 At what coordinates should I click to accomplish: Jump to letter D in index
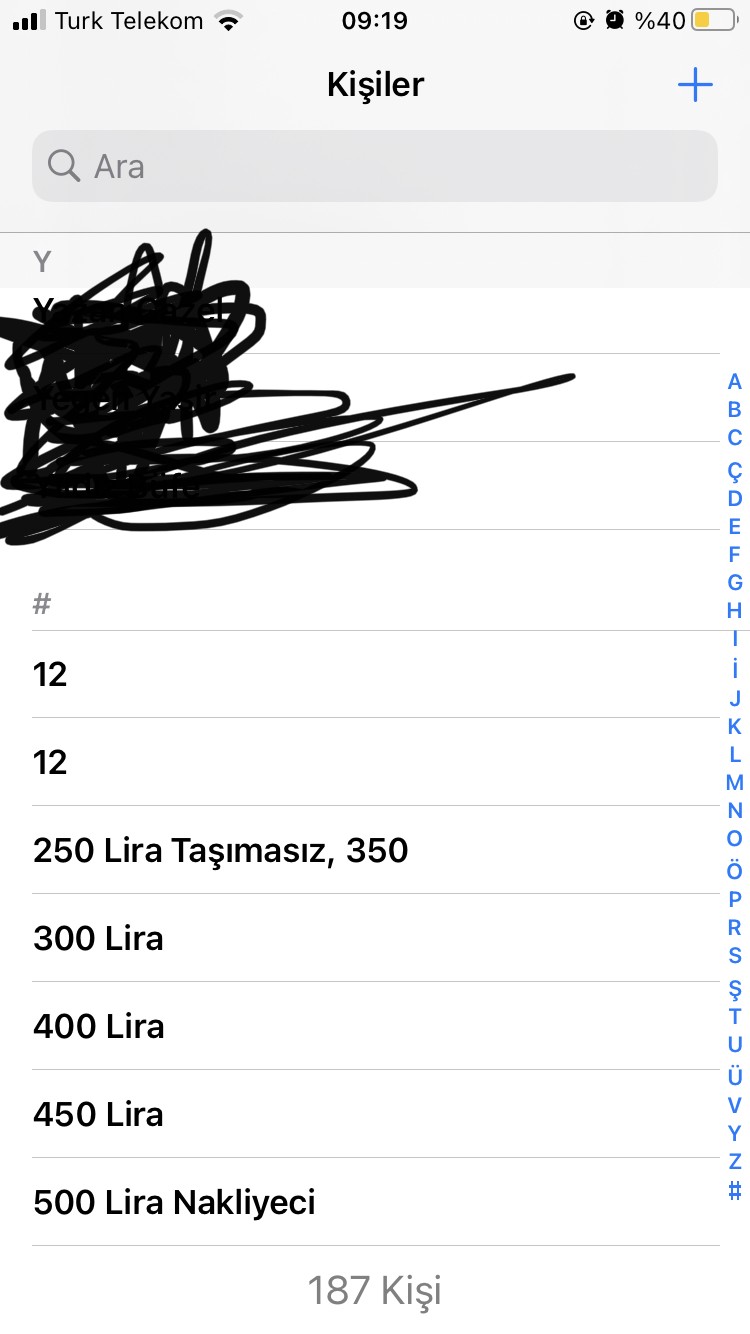coord(734,498)
